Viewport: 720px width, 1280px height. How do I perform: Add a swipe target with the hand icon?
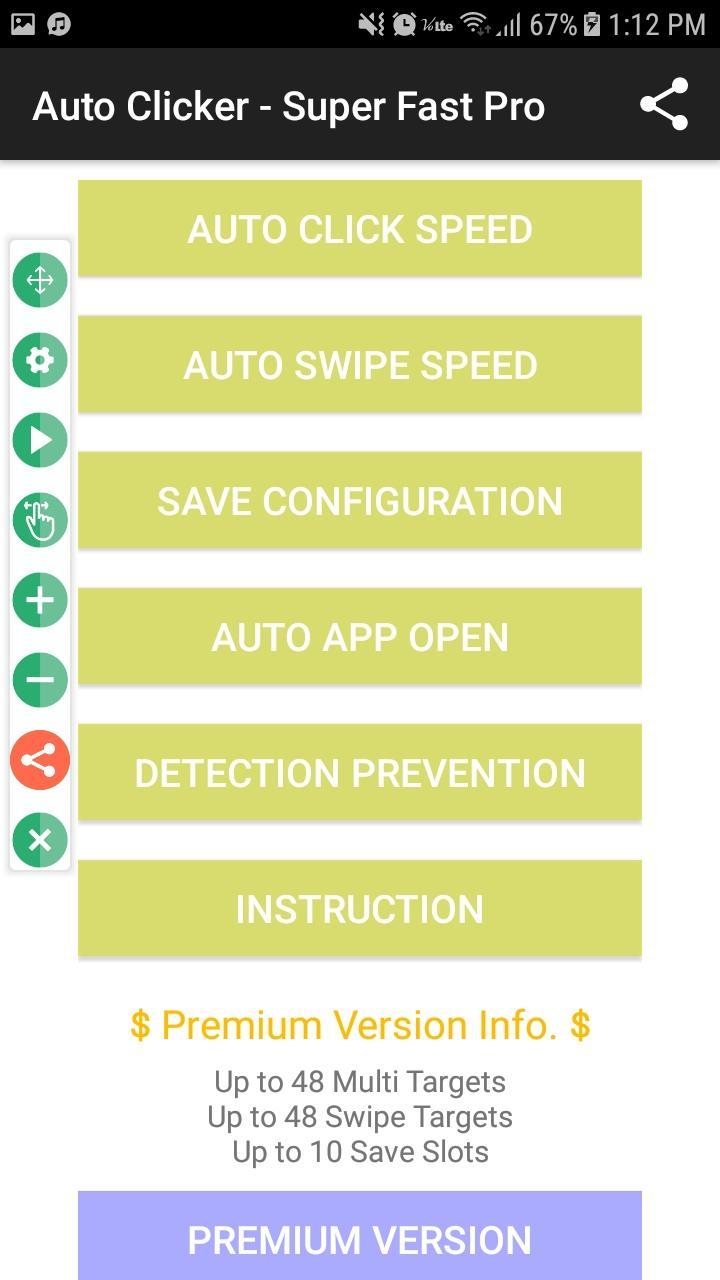[40, 520]
